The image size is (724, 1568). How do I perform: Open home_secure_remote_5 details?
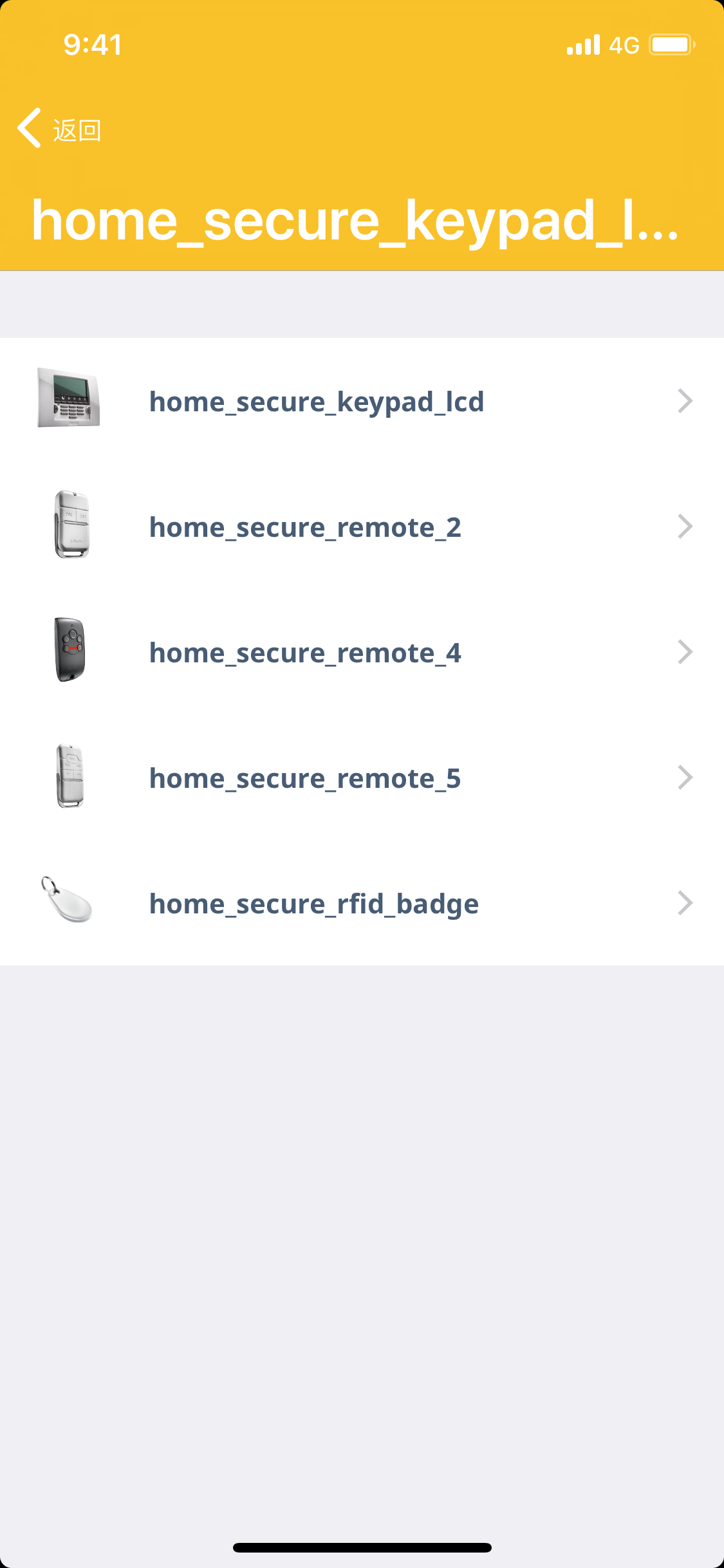pyautogui.click(x=360, y=778)
